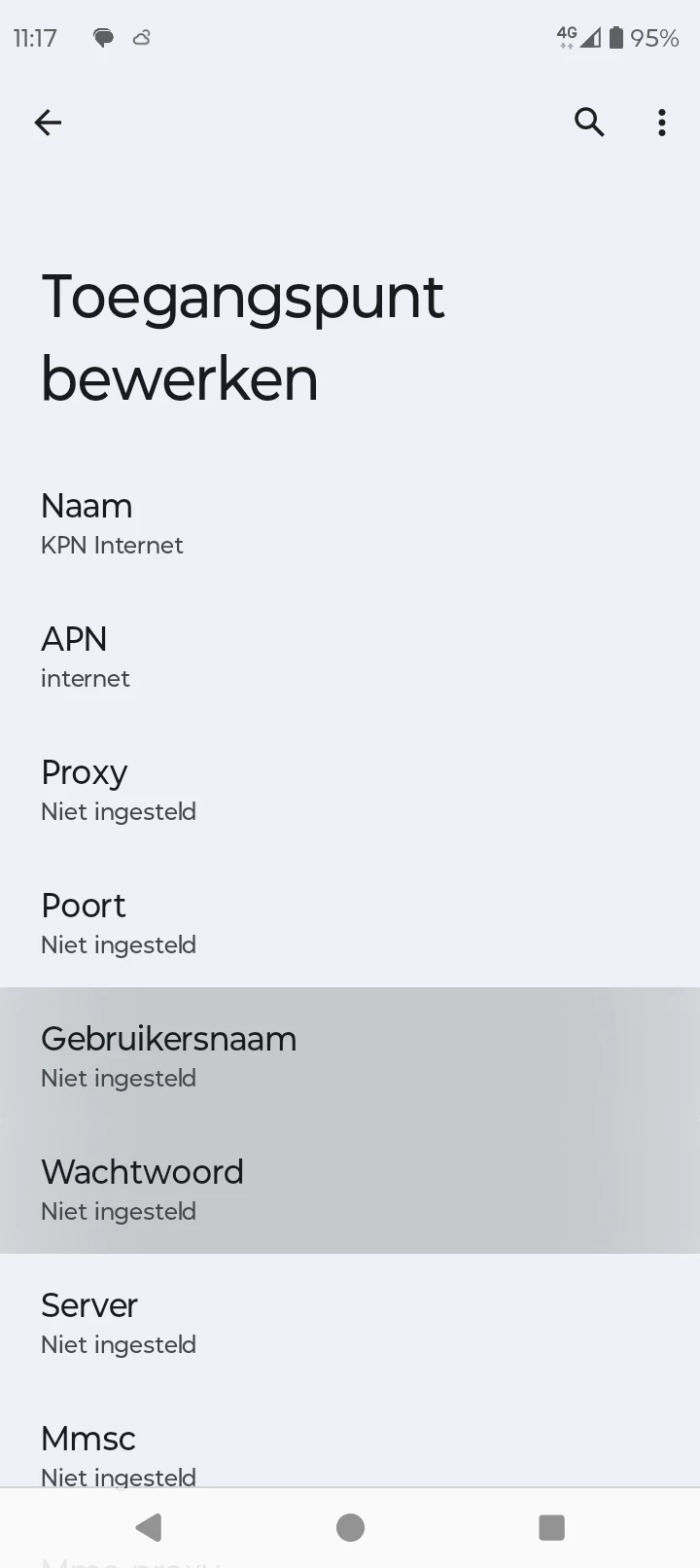Open the search icon in settings
The width and height of the screenshot is (700, 1568).
click(x=589, y=123)
